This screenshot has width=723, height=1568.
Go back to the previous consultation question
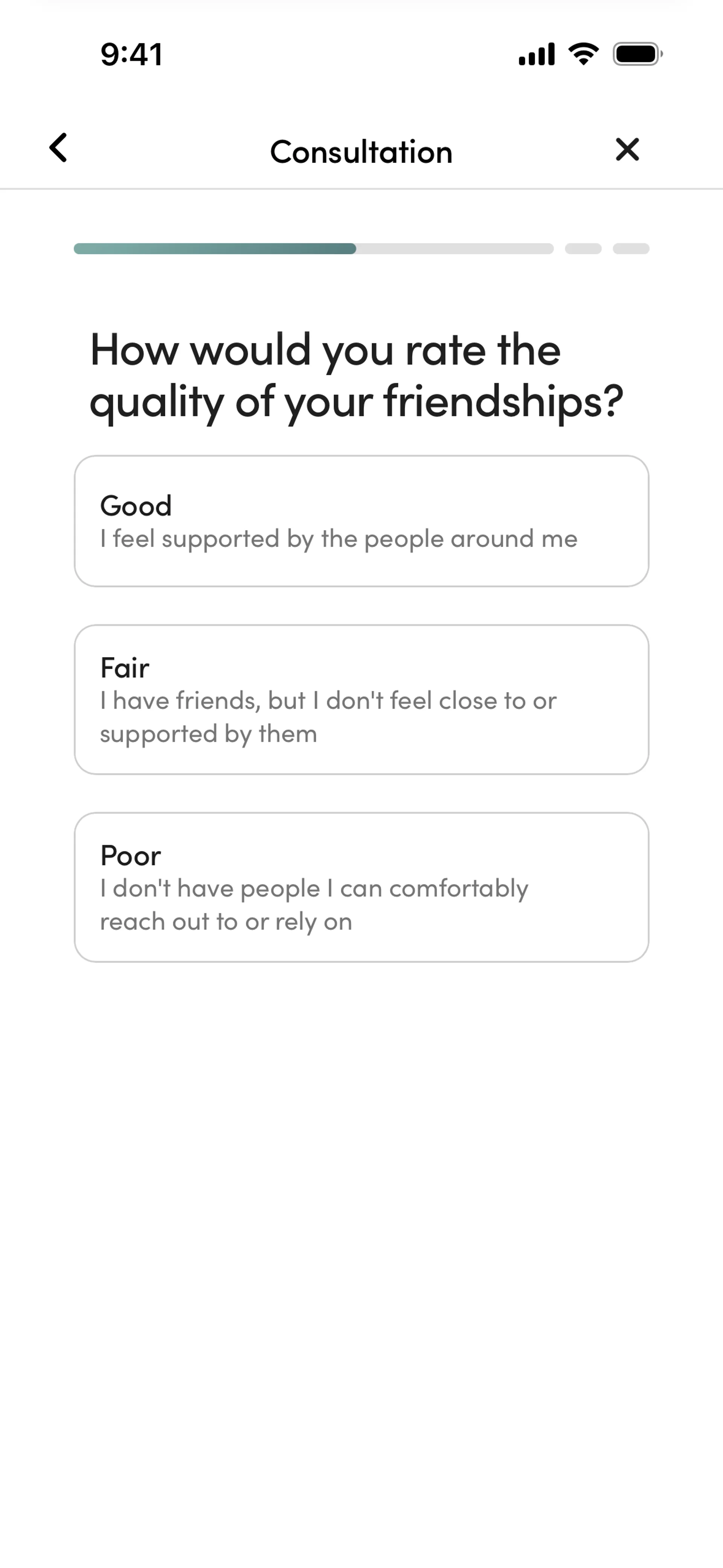tap(58, 148)
